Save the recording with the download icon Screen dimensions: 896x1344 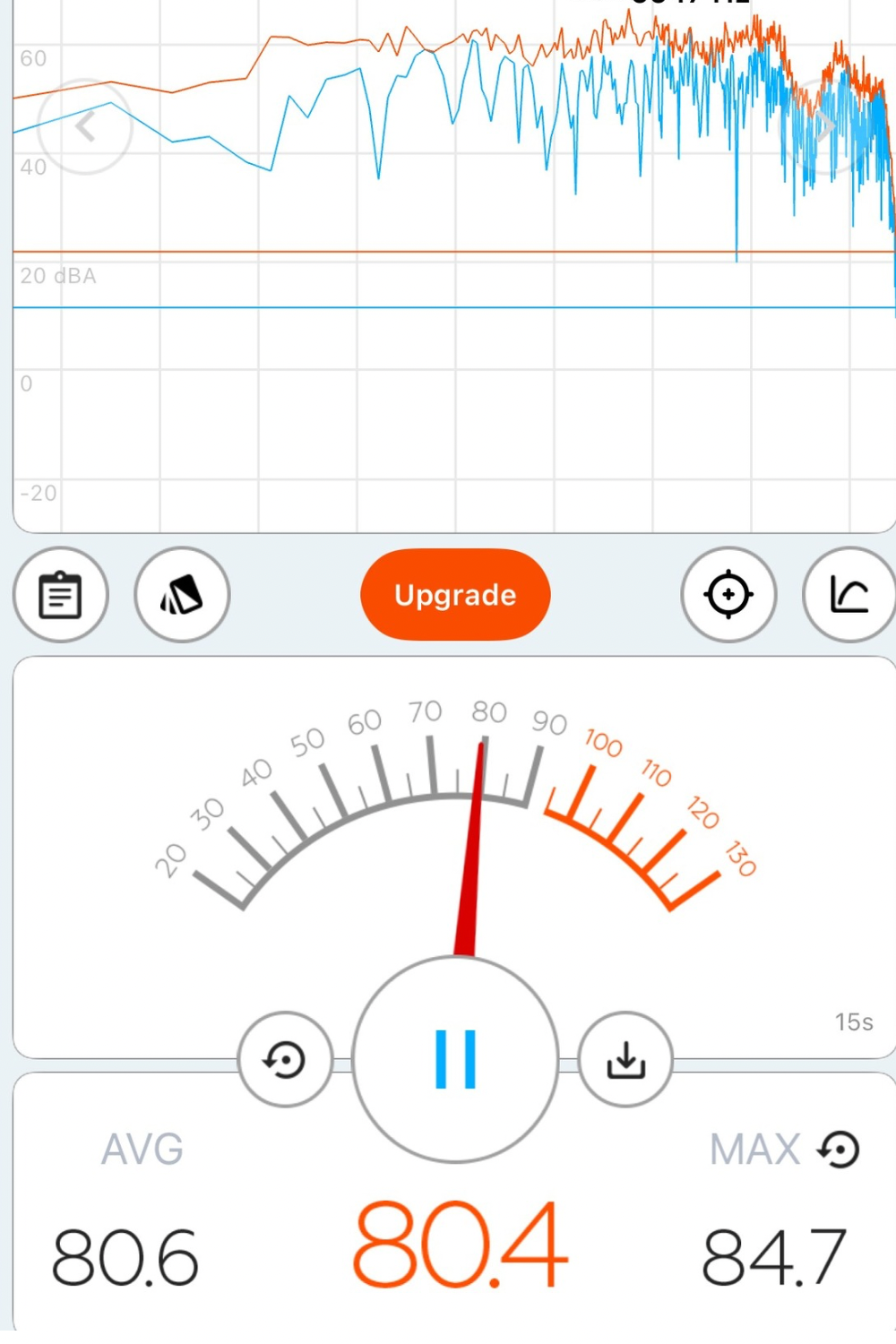pos(625,1061)
